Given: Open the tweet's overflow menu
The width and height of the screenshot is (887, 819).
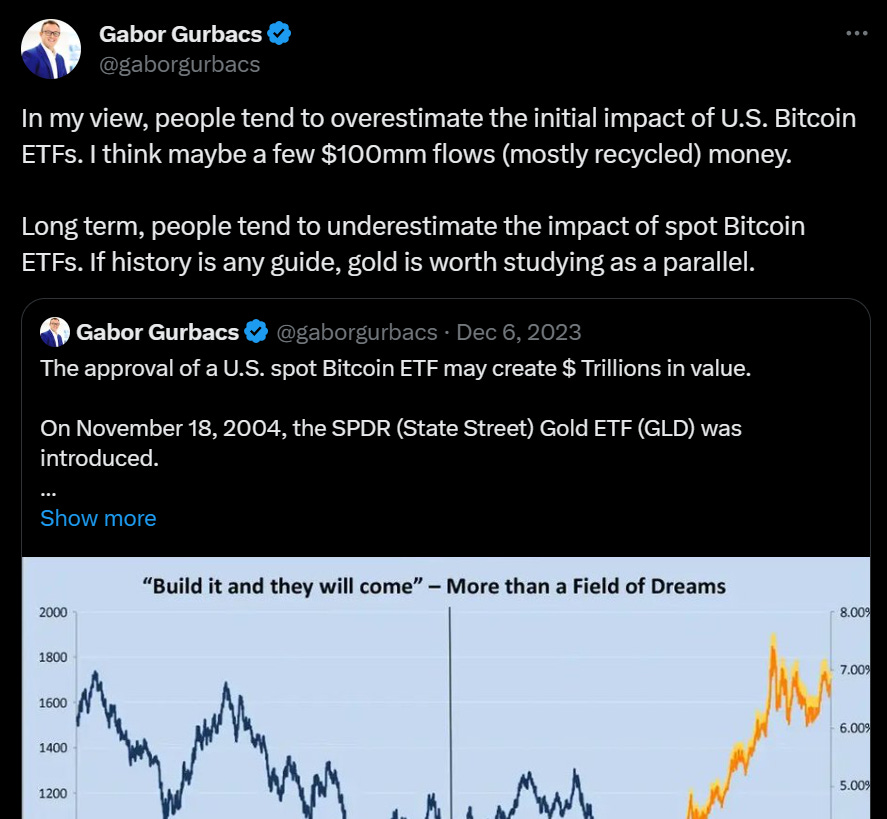Looking at the screenshot, I should 856,33.
